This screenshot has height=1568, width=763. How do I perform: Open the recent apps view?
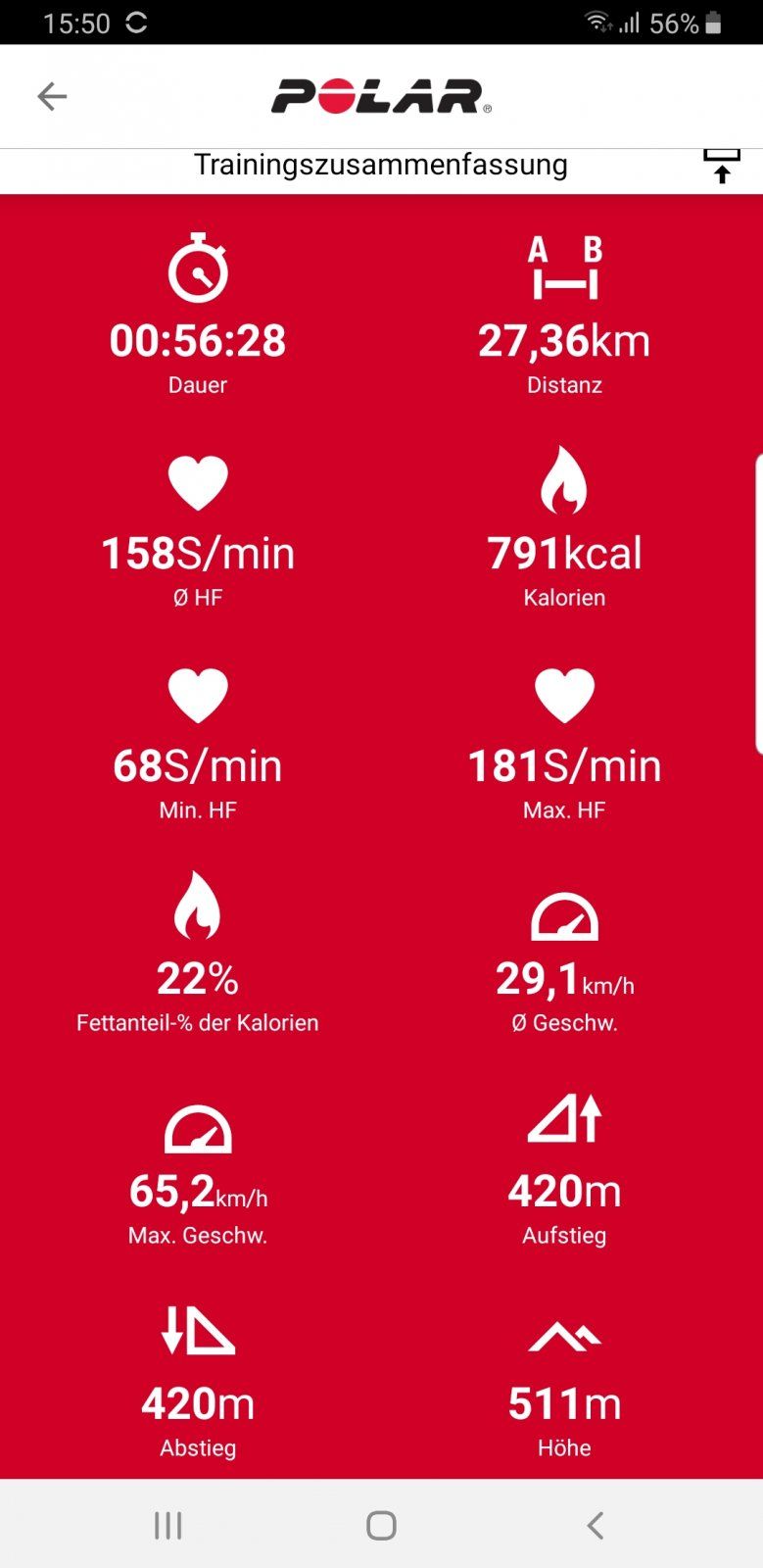click(167, 1525)
